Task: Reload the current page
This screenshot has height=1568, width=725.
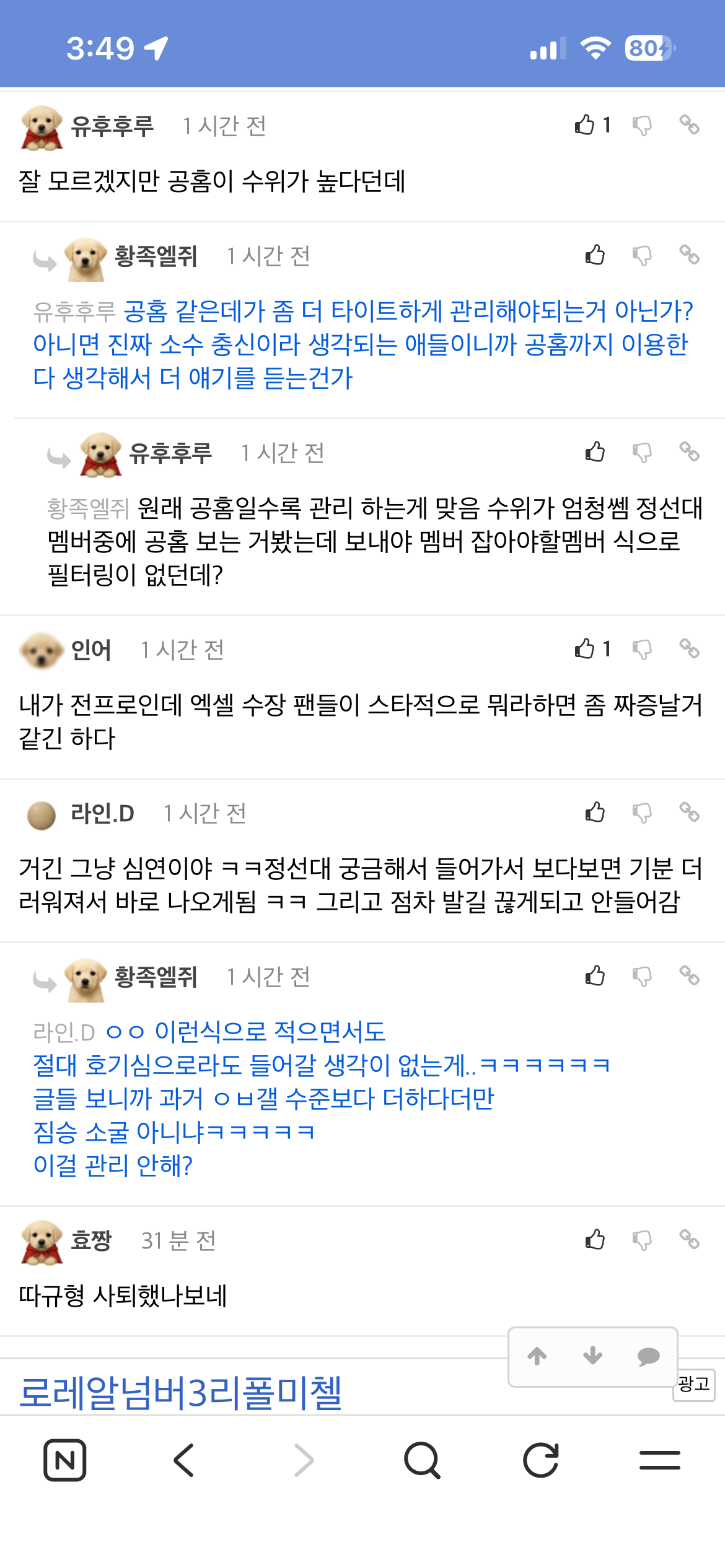Action: pyautogui.click(x=541, y=1460)
